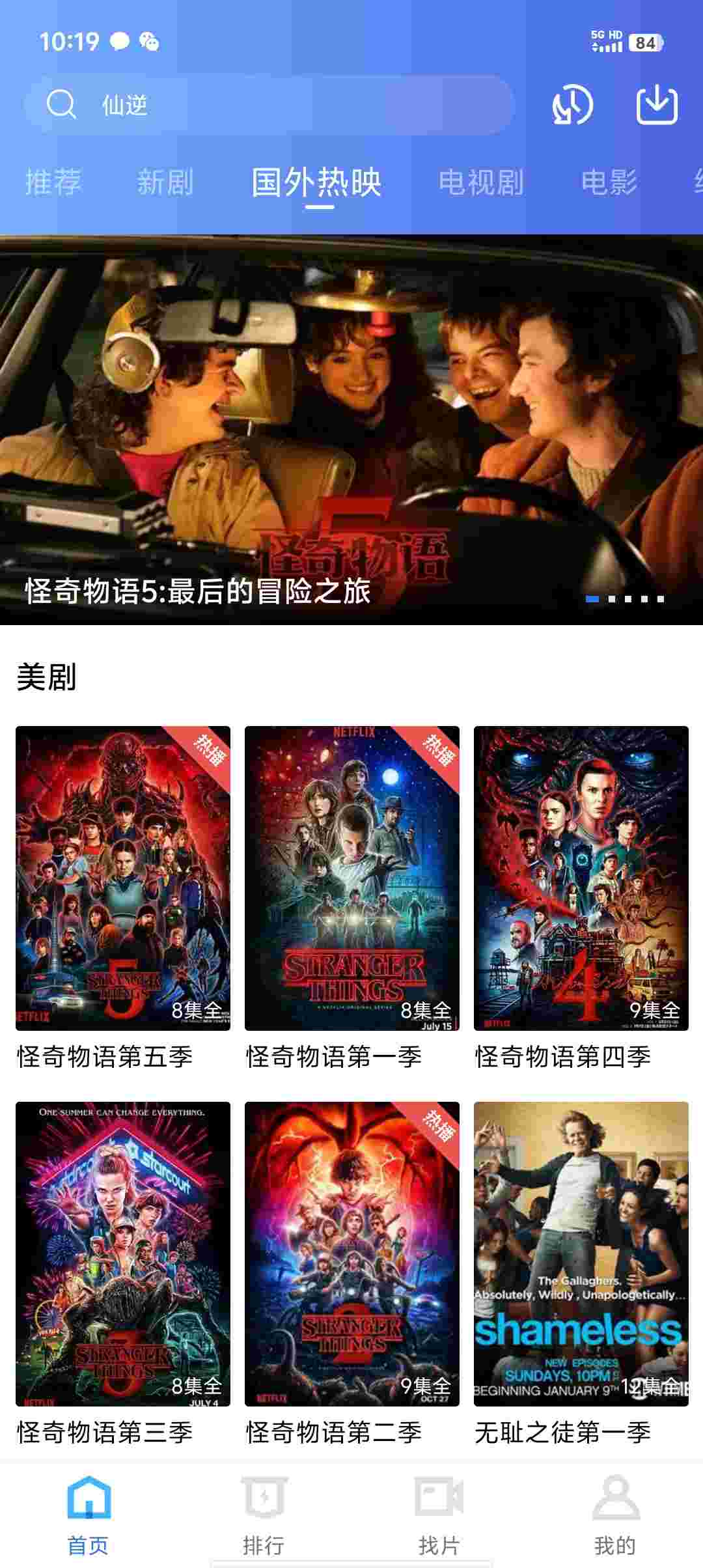Open the 我的 tab

(x=615, y=1514)
